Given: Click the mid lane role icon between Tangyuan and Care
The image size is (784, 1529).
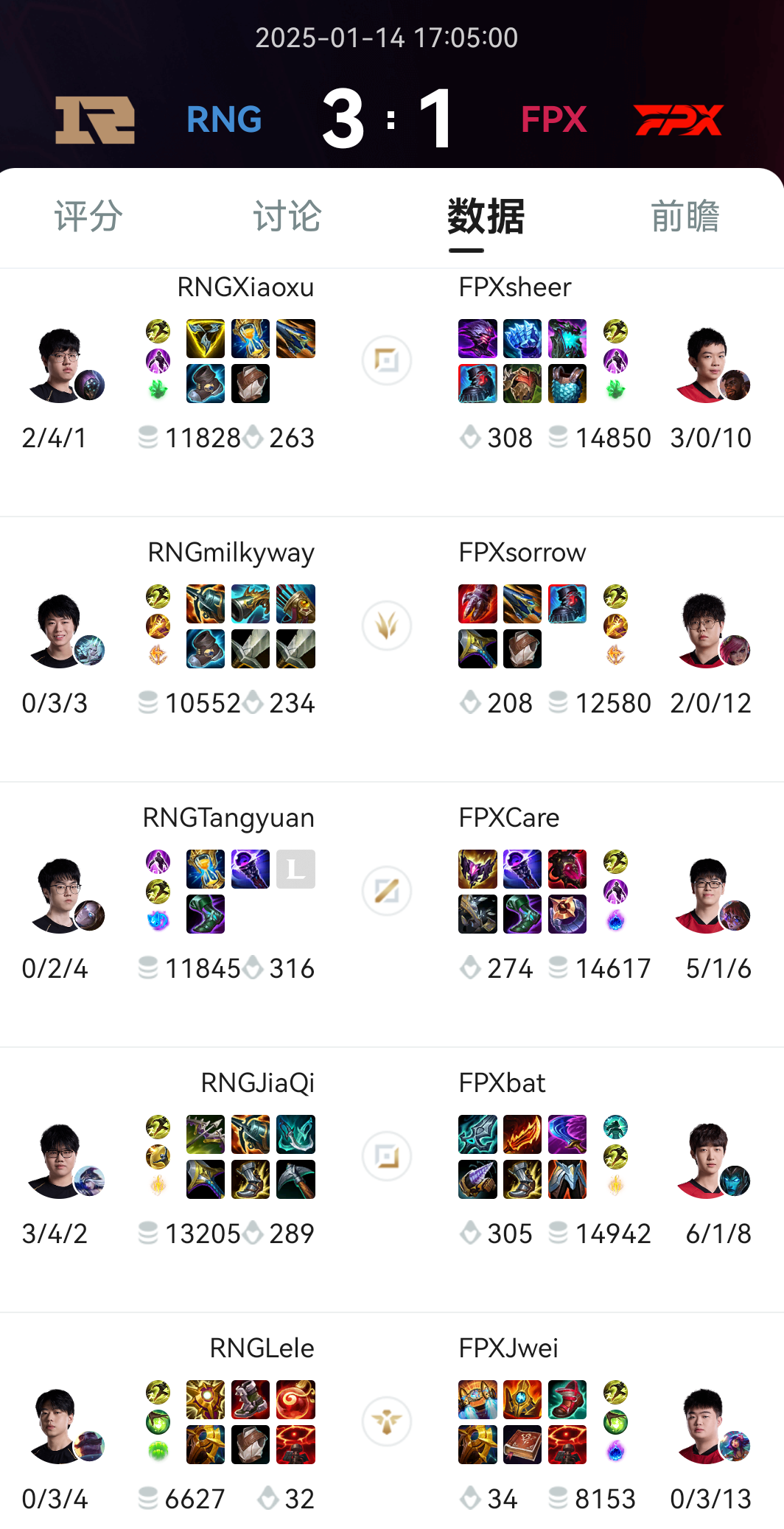Looking at the screenshot, I should coord(387,890).
